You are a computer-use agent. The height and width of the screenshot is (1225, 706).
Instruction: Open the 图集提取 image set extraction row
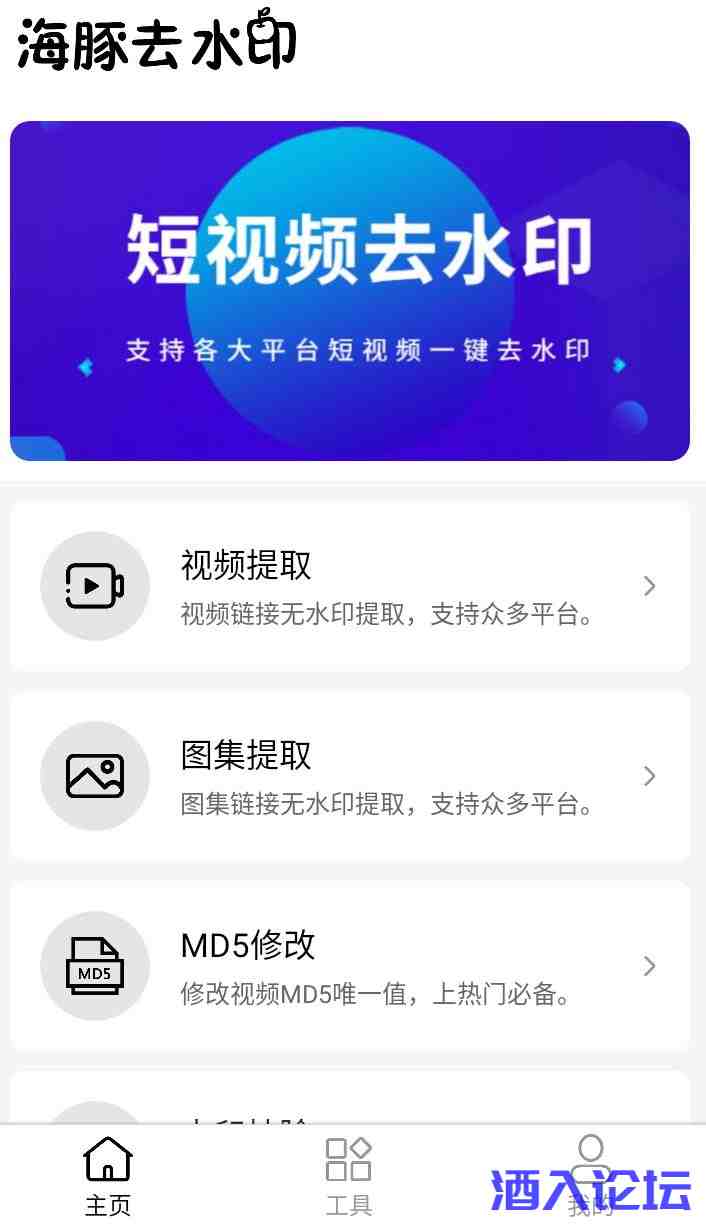[x=349, y=776]
